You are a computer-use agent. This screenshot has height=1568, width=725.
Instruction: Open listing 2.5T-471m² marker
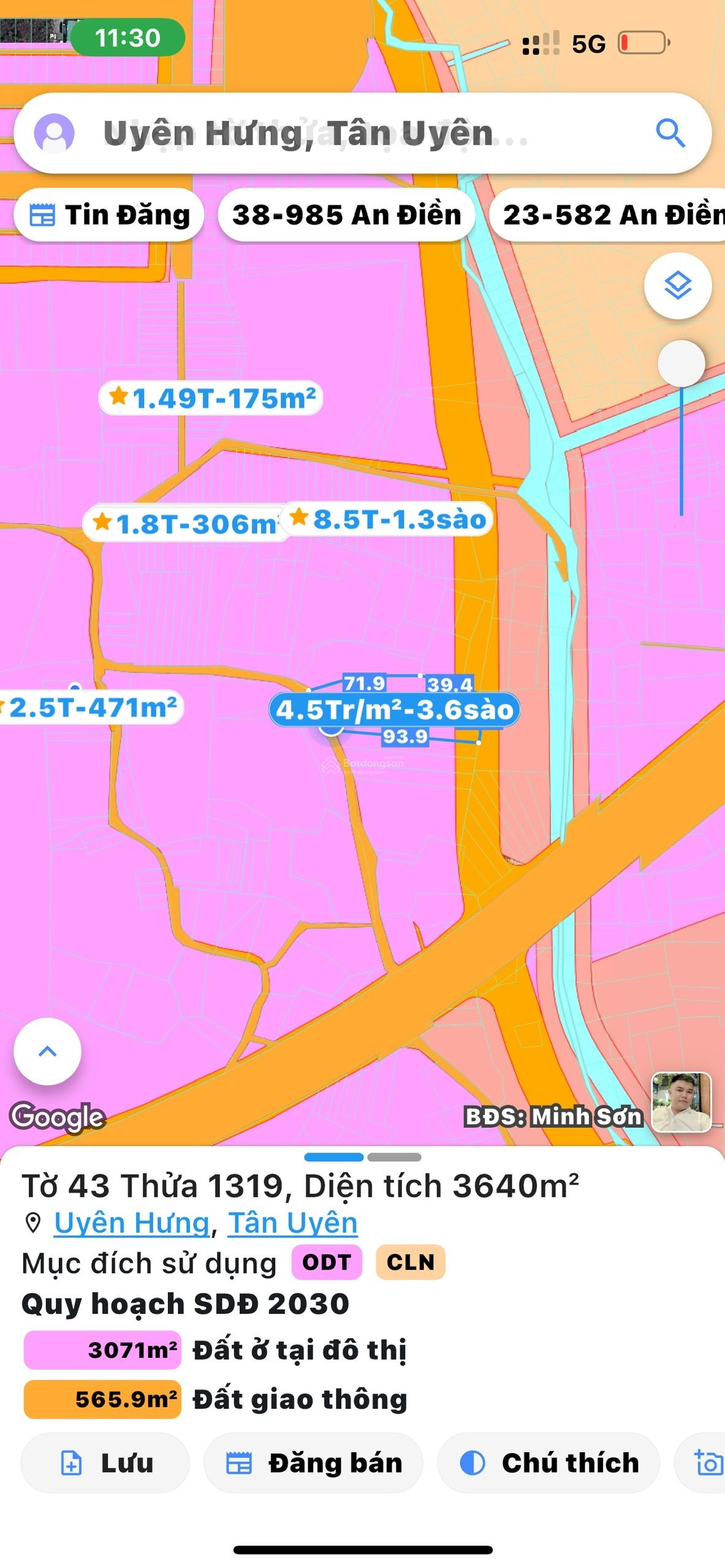[92, 708]
